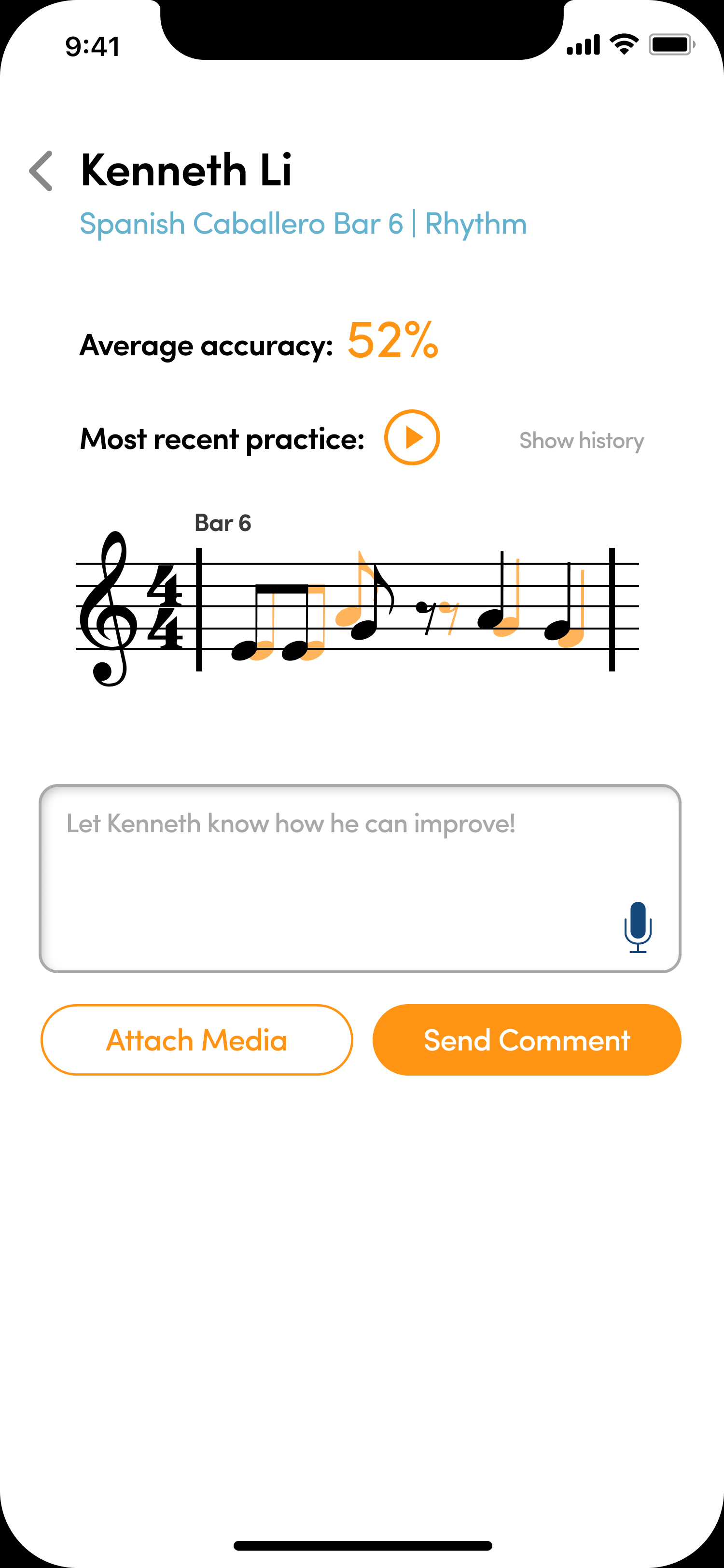Screen dimensions: 724x1568
Task: Open Show history
Action: [581, 440]
